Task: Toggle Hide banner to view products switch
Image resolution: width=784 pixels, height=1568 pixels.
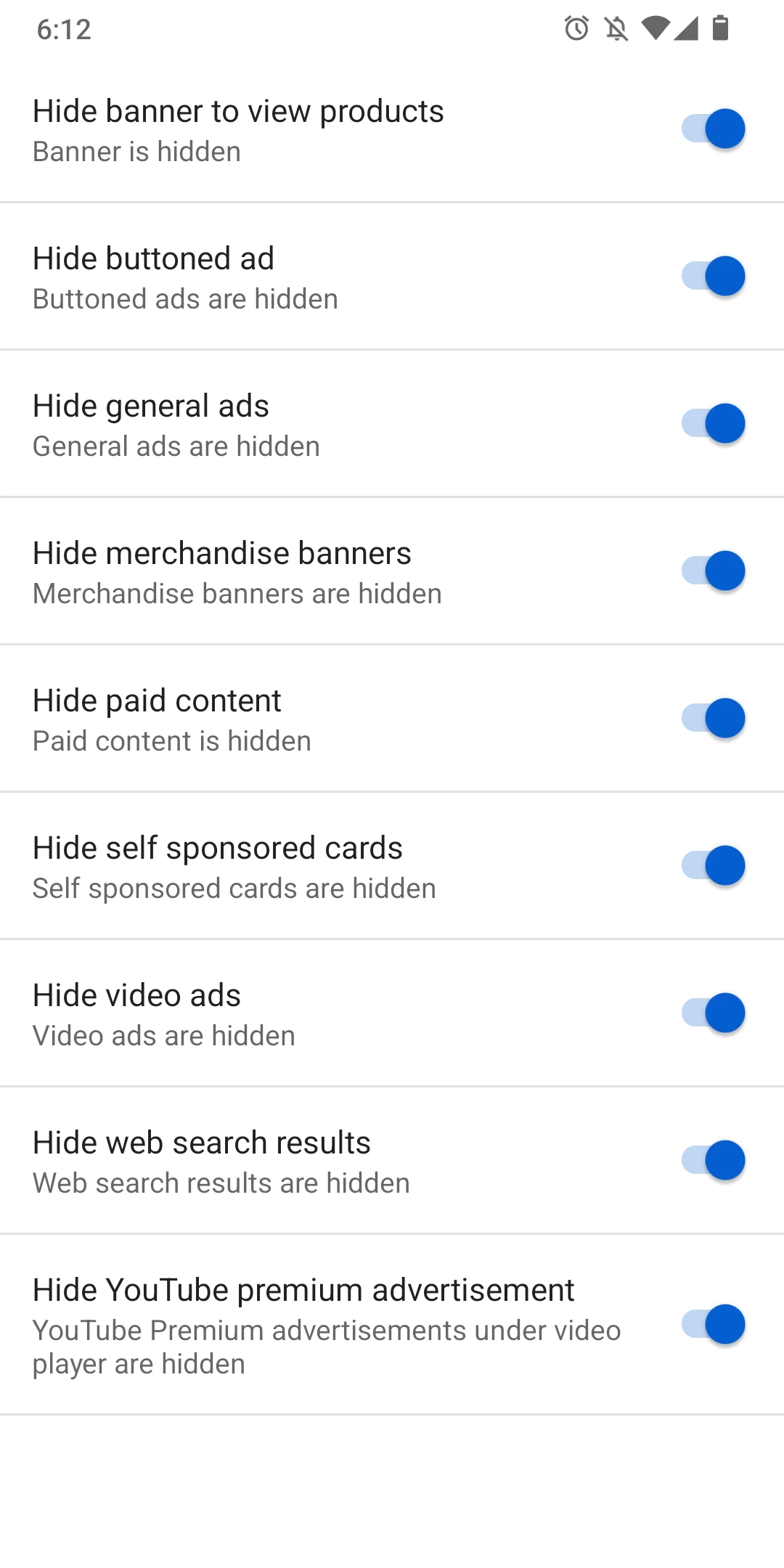Action: pos(713,129)
